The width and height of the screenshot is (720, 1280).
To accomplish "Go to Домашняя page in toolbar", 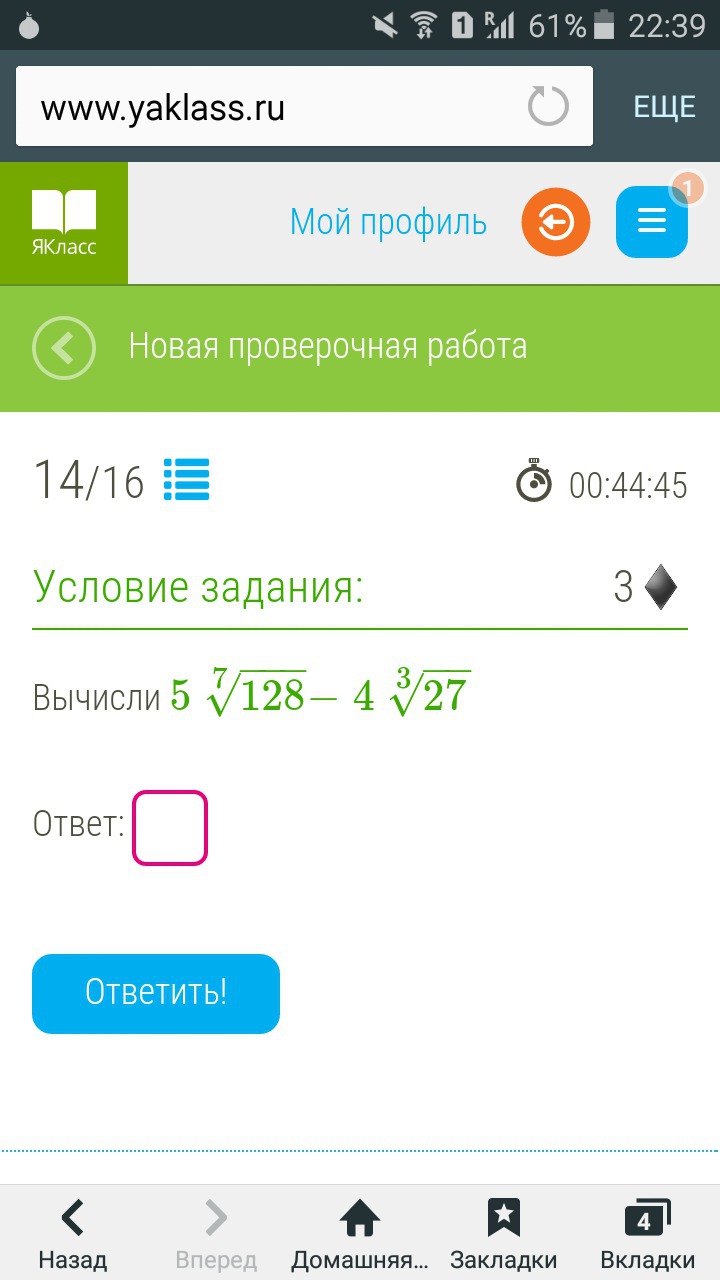I will 360,1234.
